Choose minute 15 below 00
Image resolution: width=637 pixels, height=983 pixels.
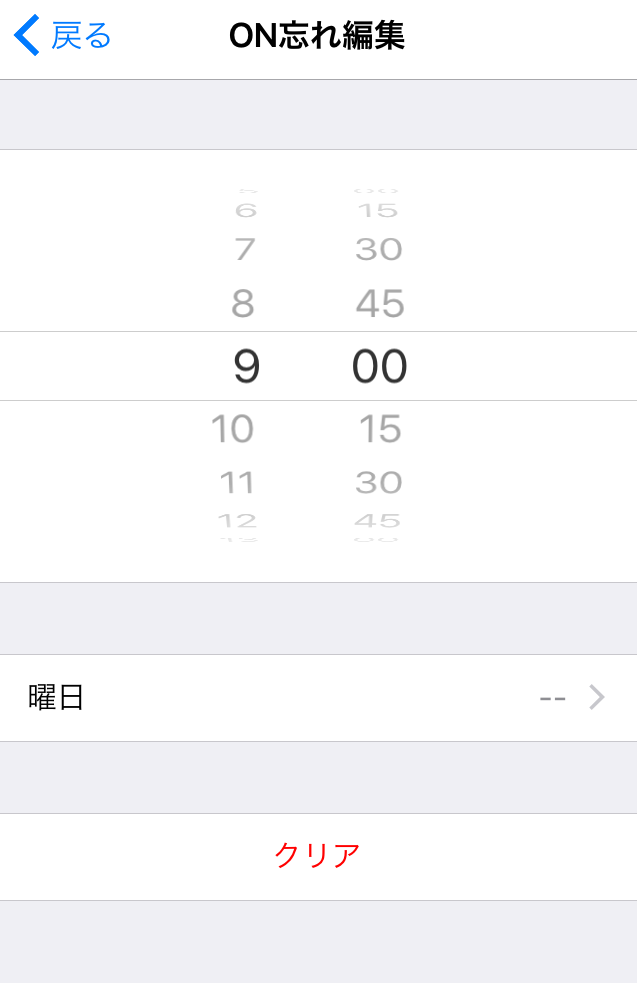(x=380, y=429)
